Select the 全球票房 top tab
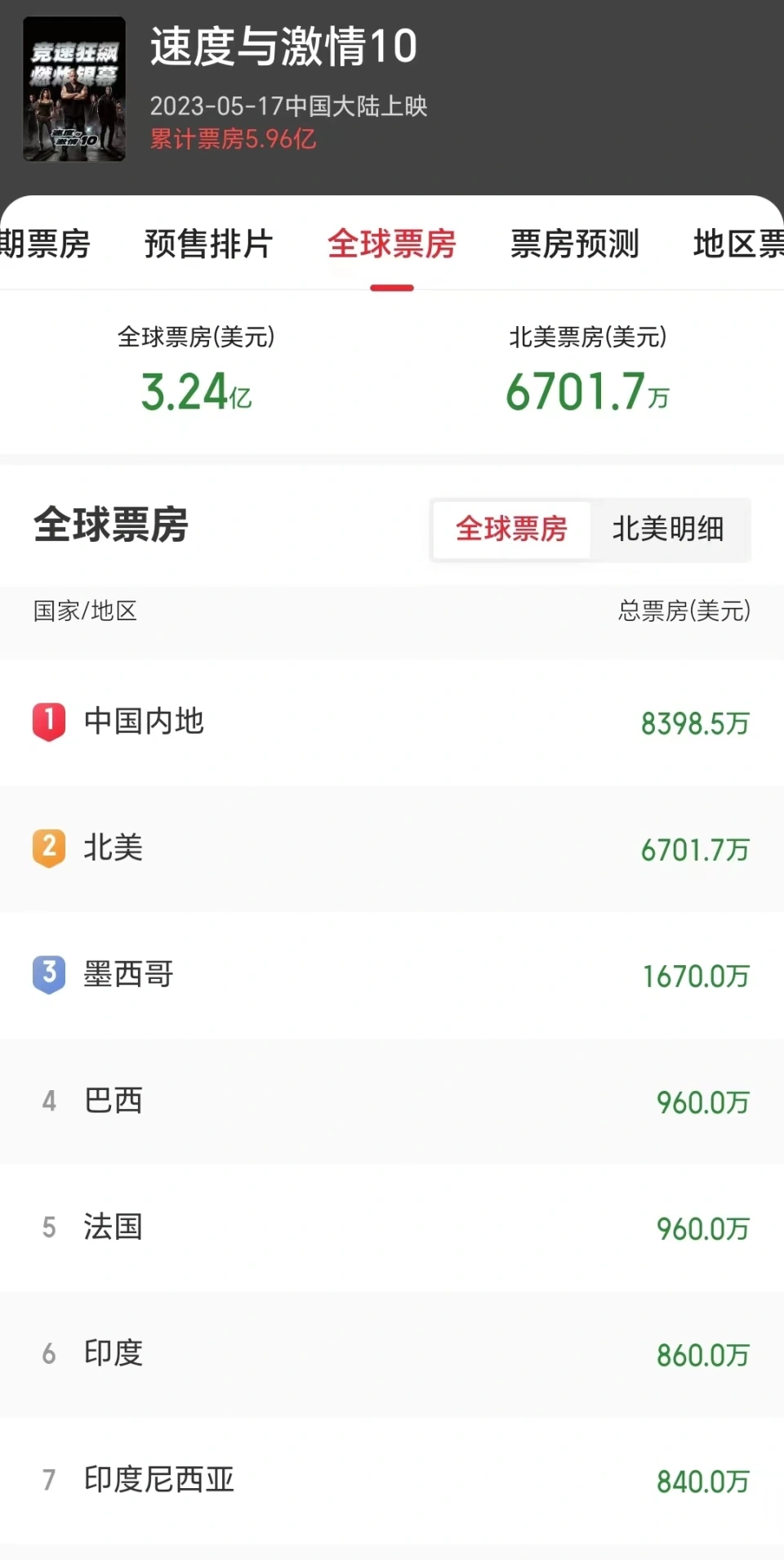Viewport: 784px width, 1560px height. [x=392, y=244]
